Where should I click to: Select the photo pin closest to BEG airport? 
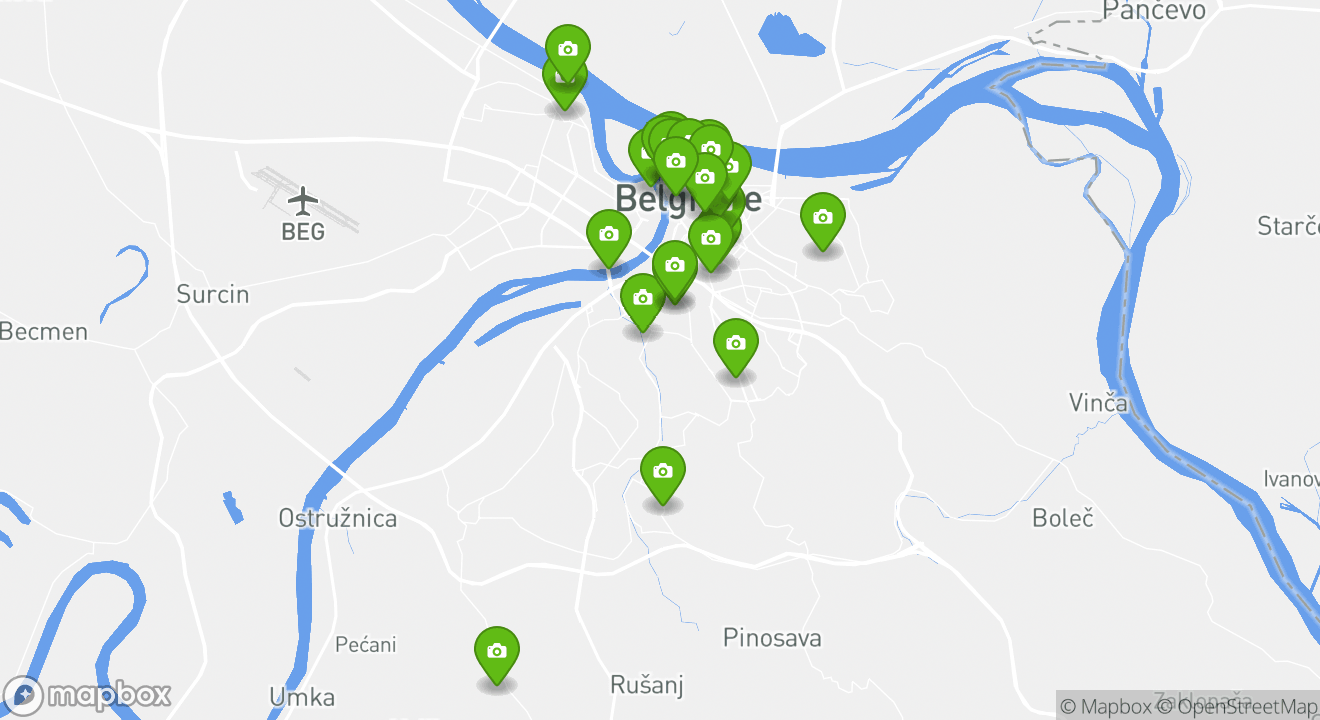(x=608, y=234)
